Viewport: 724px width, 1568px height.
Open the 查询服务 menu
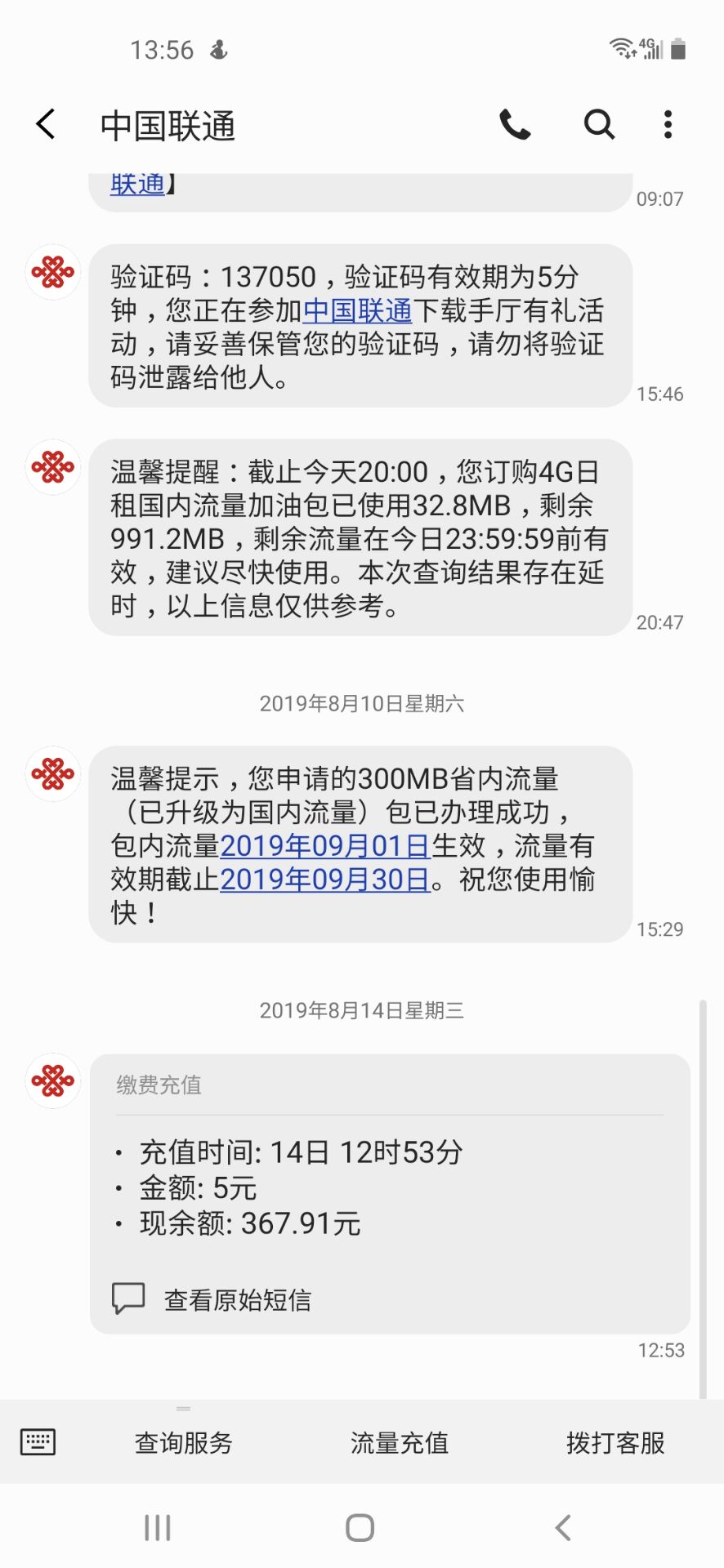tap(184, 1443)
